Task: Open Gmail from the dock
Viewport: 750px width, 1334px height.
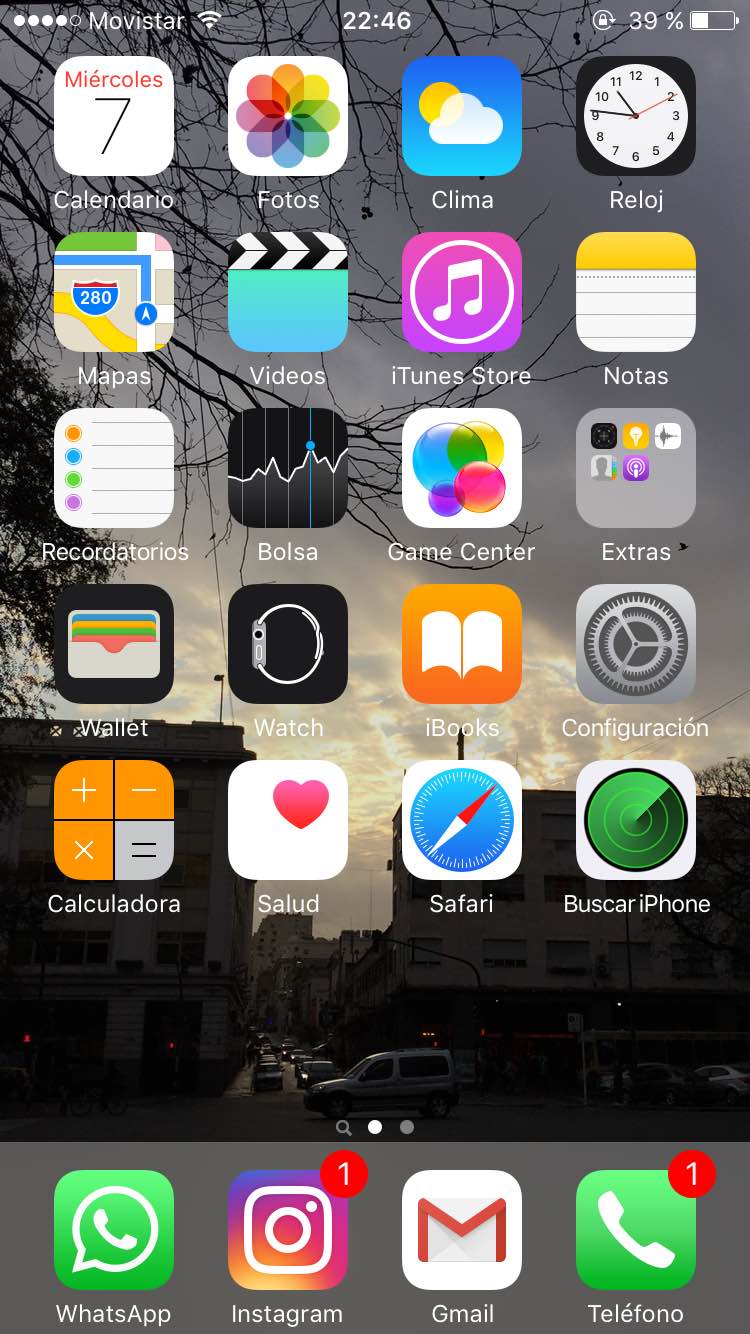Action: click(462, 1230)
